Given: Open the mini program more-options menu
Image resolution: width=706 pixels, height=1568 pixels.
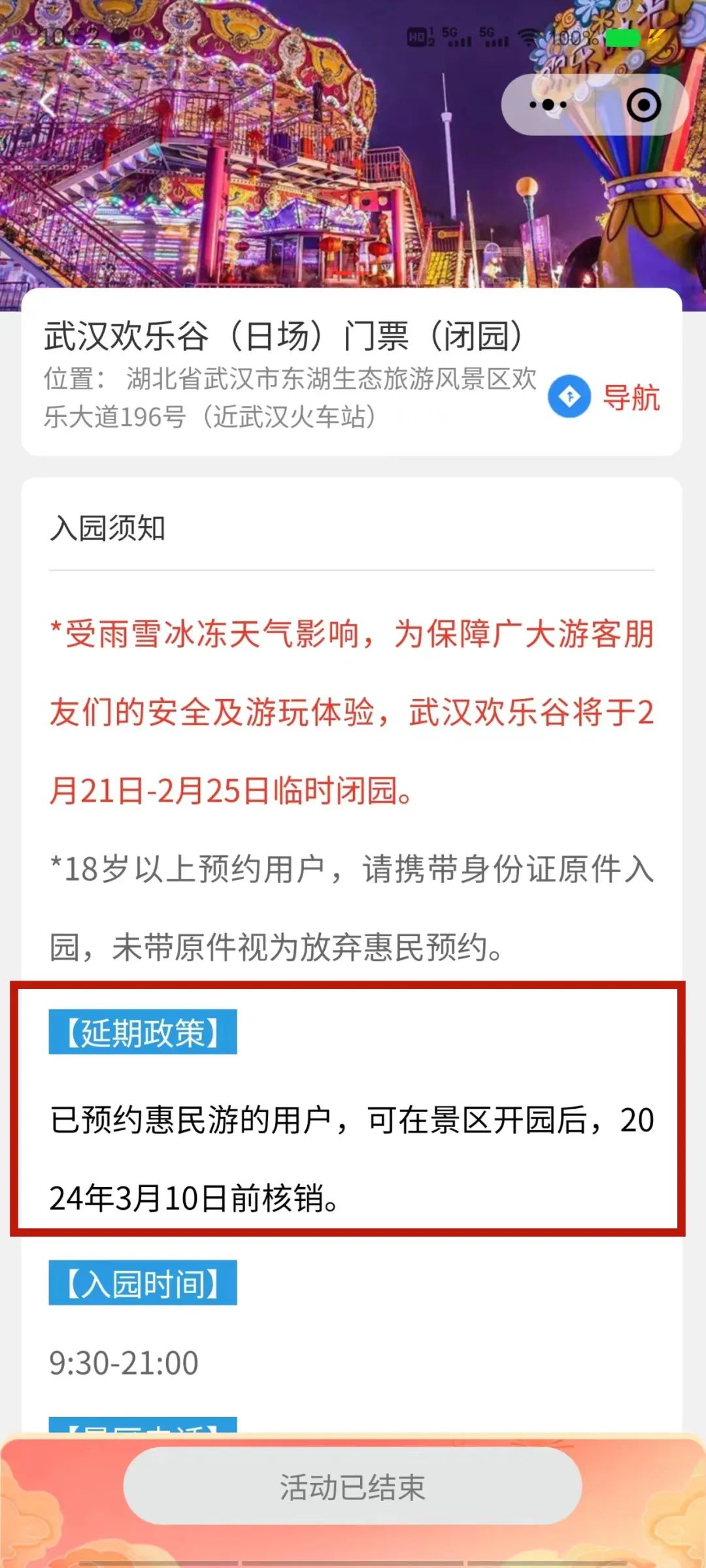Looking at the screenshot, I should [548, 105].
